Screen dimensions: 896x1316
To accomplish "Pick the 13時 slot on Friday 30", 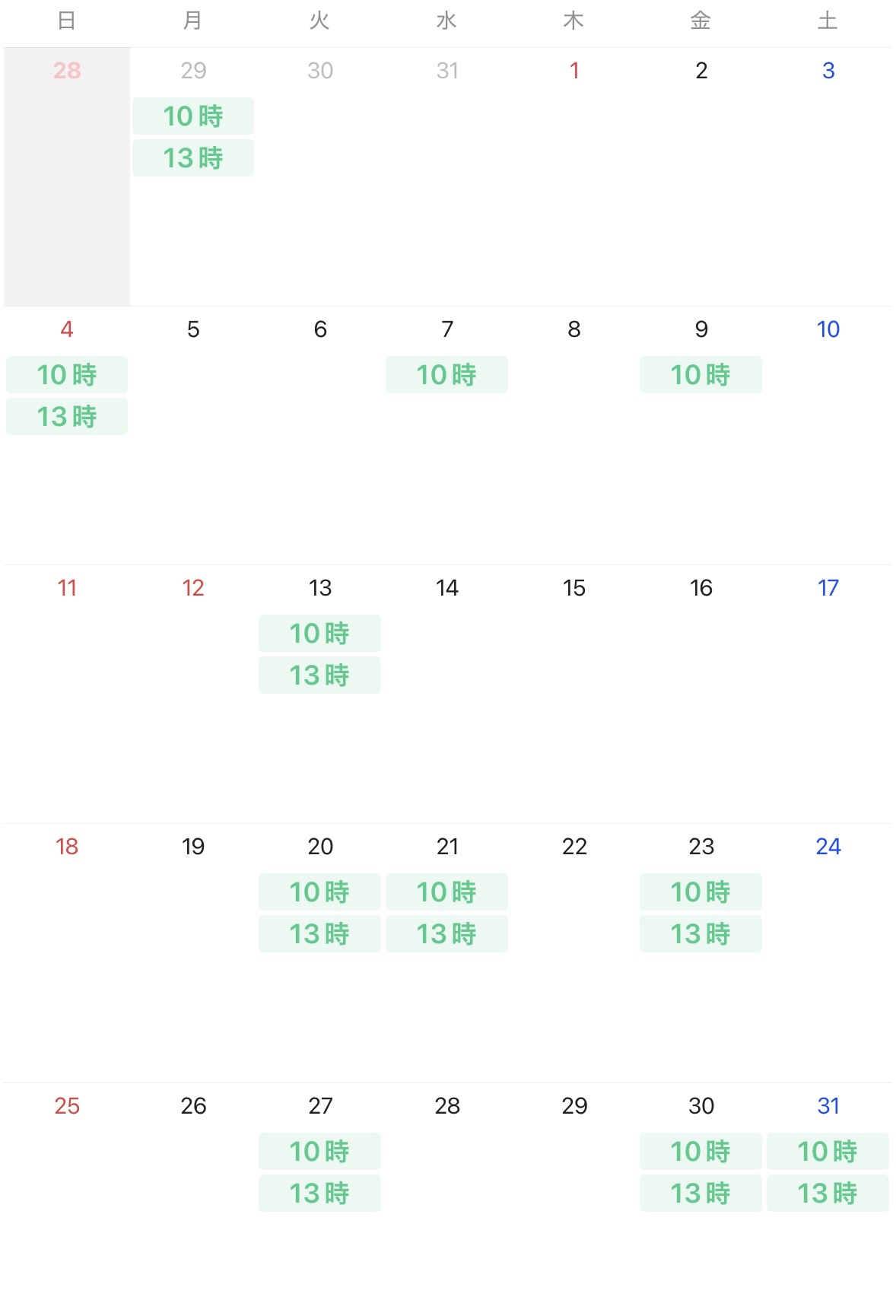I will point(701,1194).
